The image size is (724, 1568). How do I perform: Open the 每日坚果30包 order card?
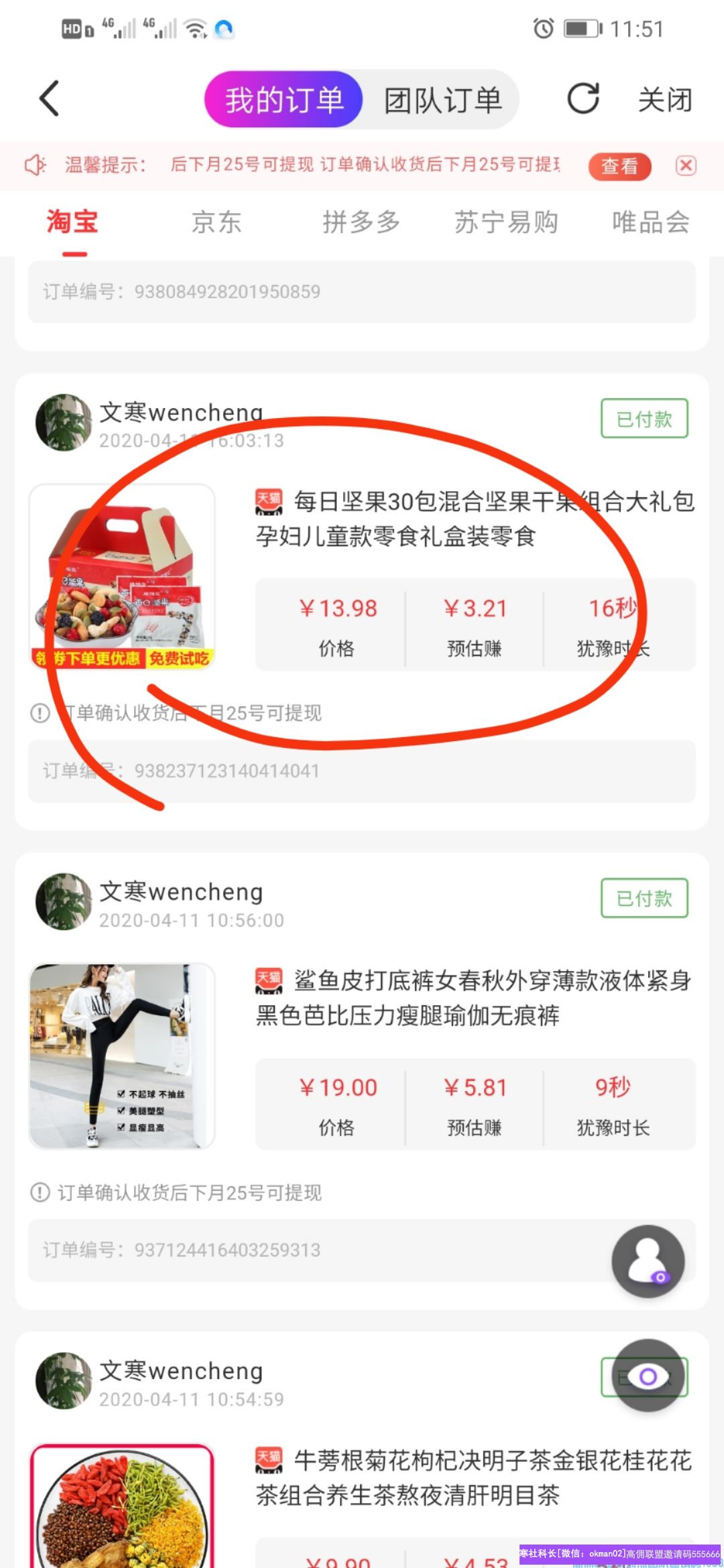[474, 519]
